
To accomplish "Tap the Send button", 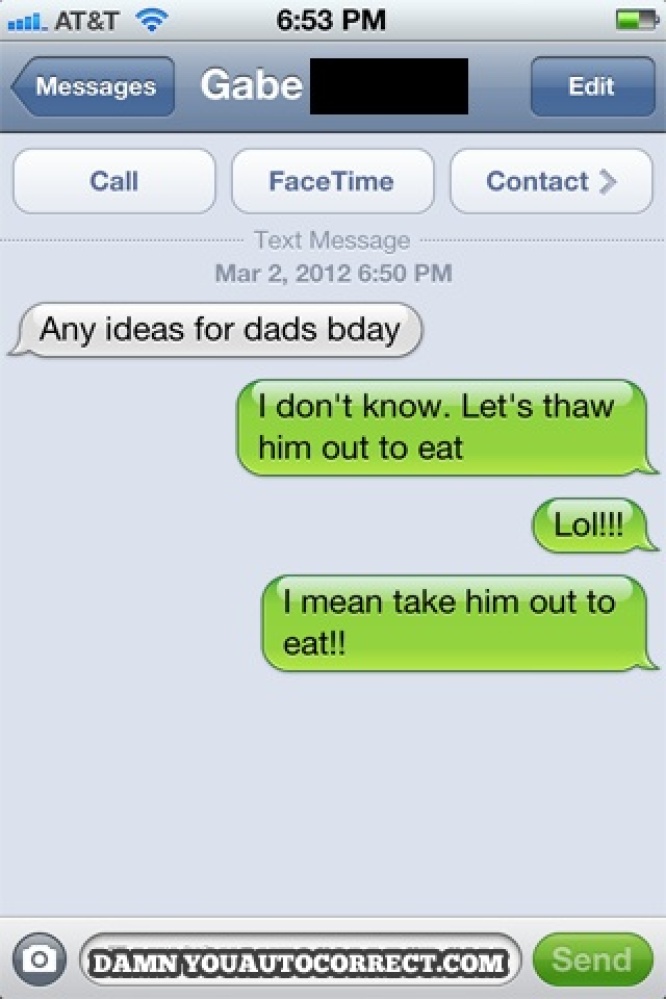I will 592,961.
